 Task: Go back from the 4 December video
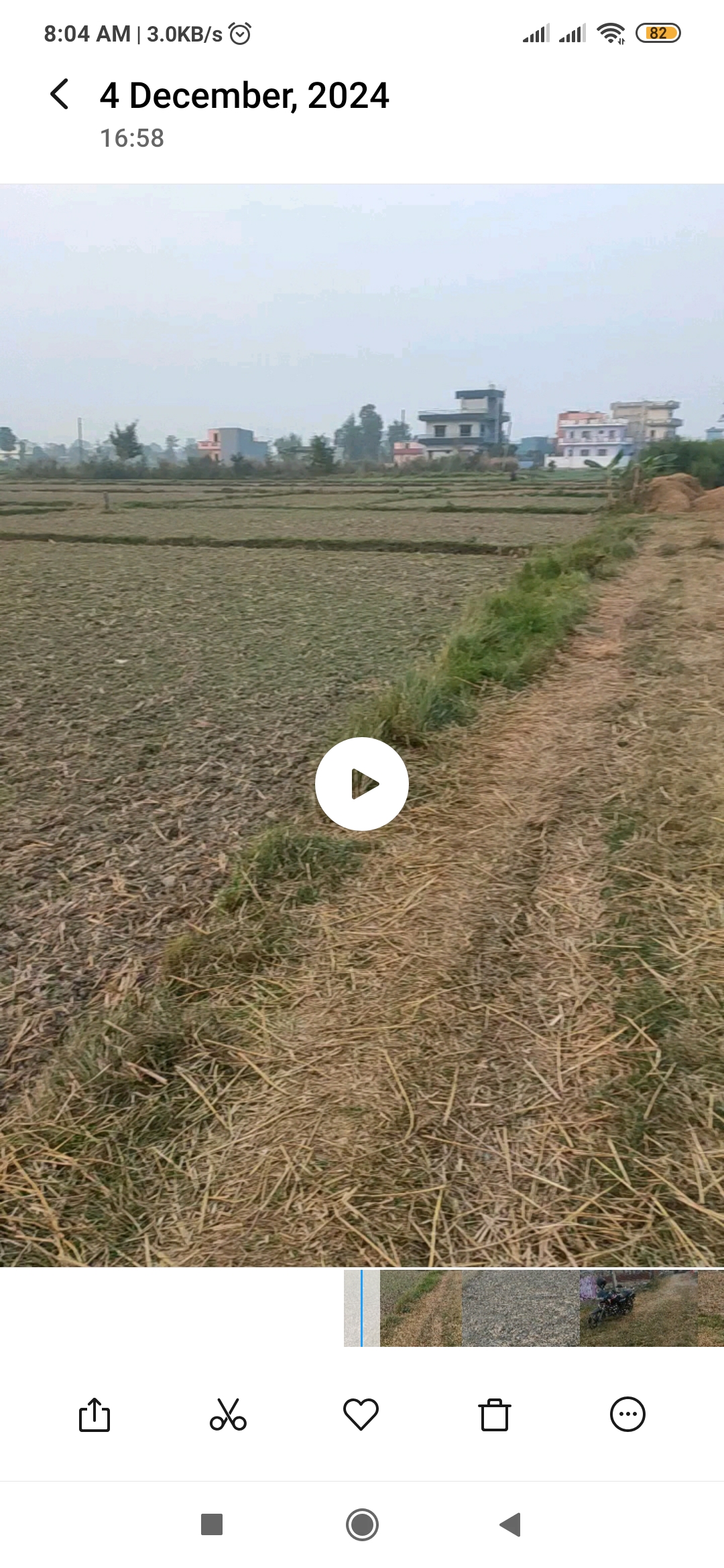click(x=60, y=94)
